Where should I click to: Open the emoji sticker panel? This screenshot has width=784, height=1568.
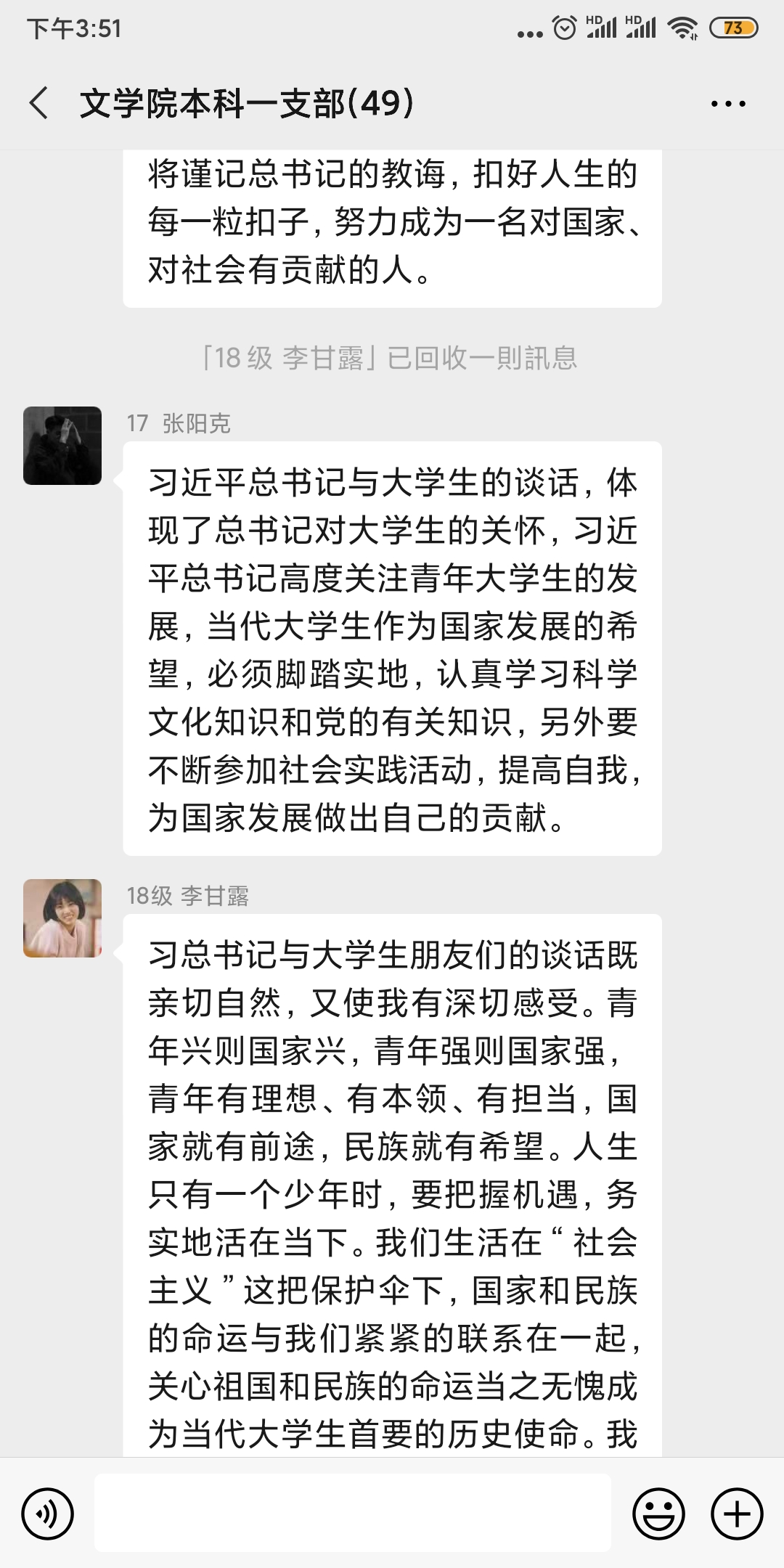coord(658,1514)
